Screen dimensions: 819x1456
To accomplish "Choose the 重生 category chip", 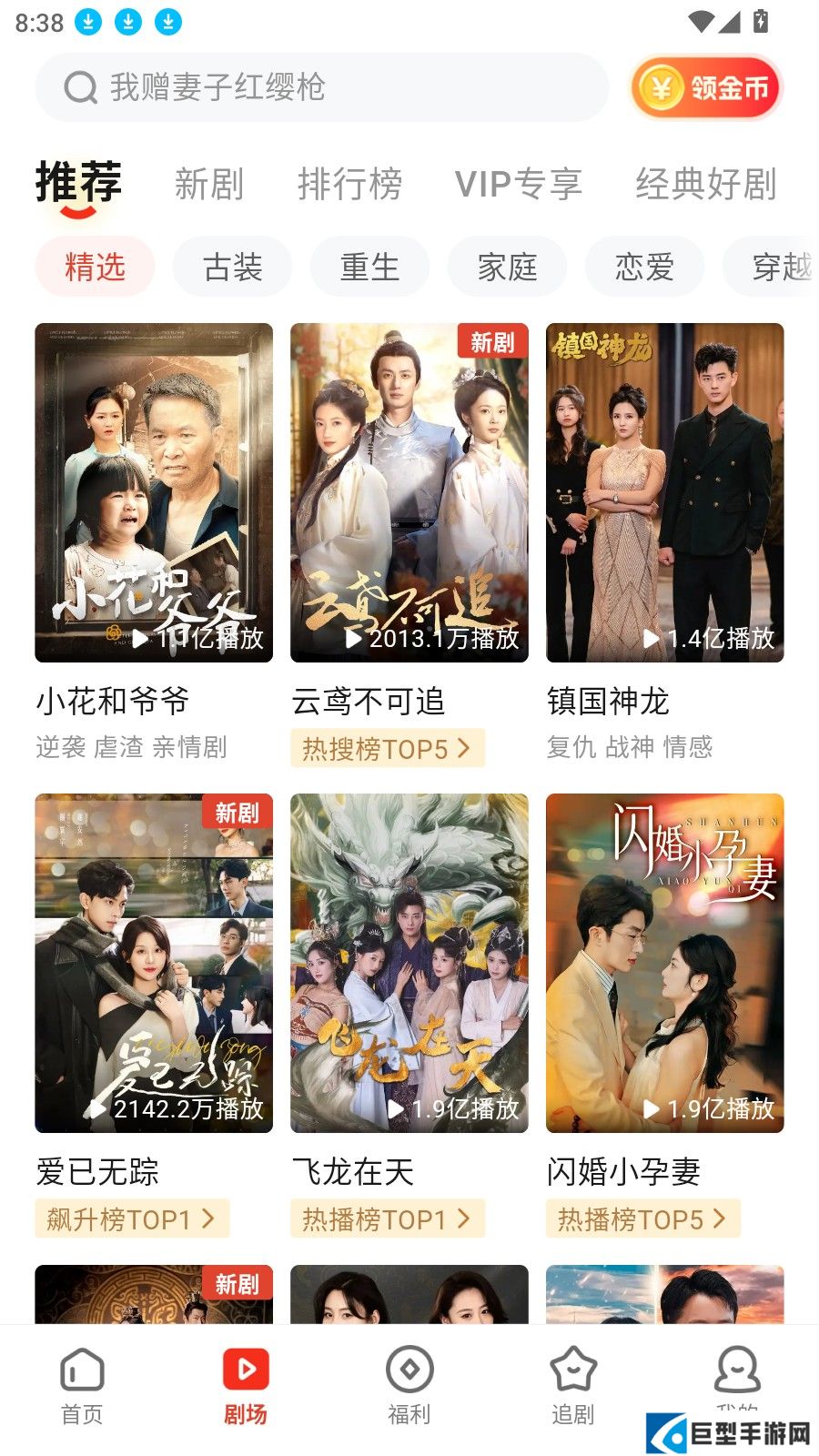I will (369, 267).
